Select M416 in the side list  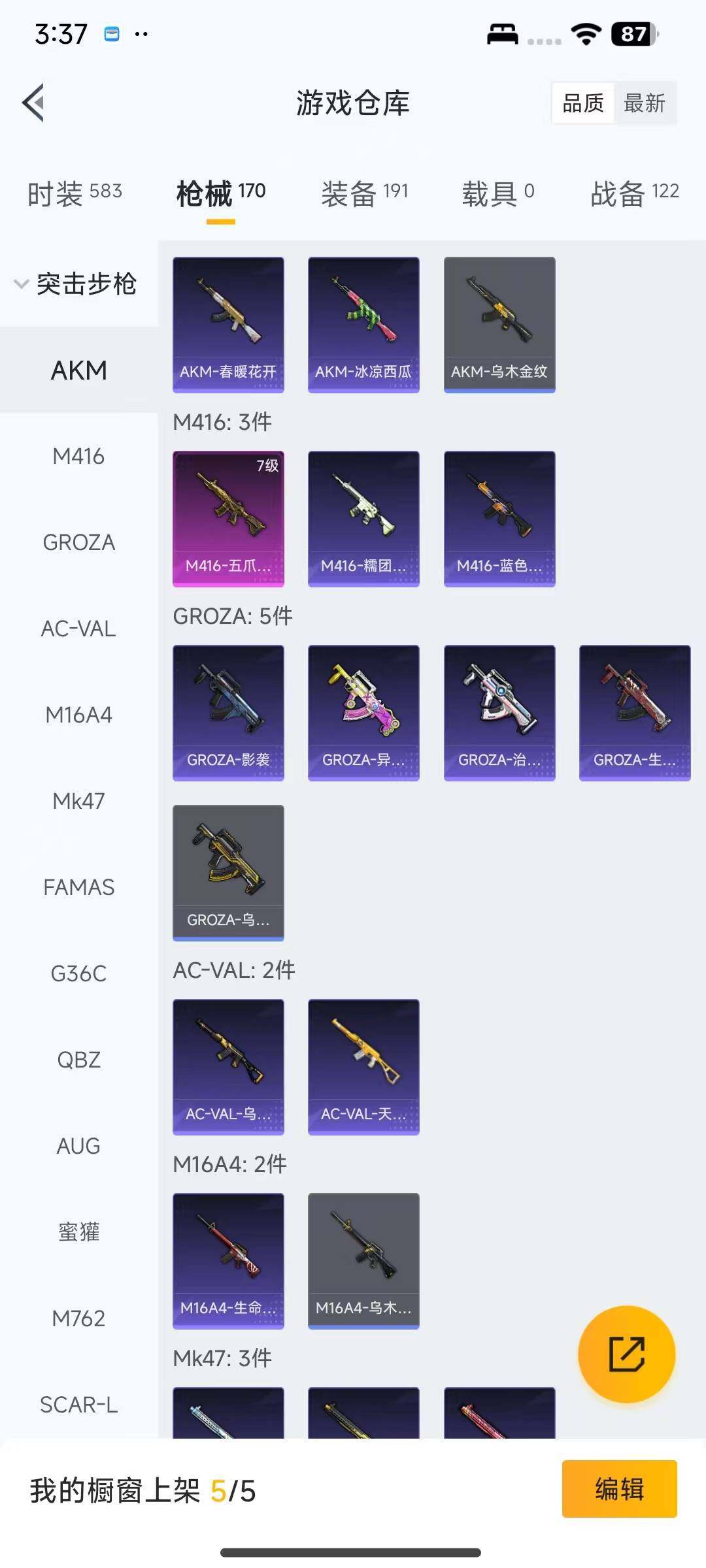pos(78,456)
